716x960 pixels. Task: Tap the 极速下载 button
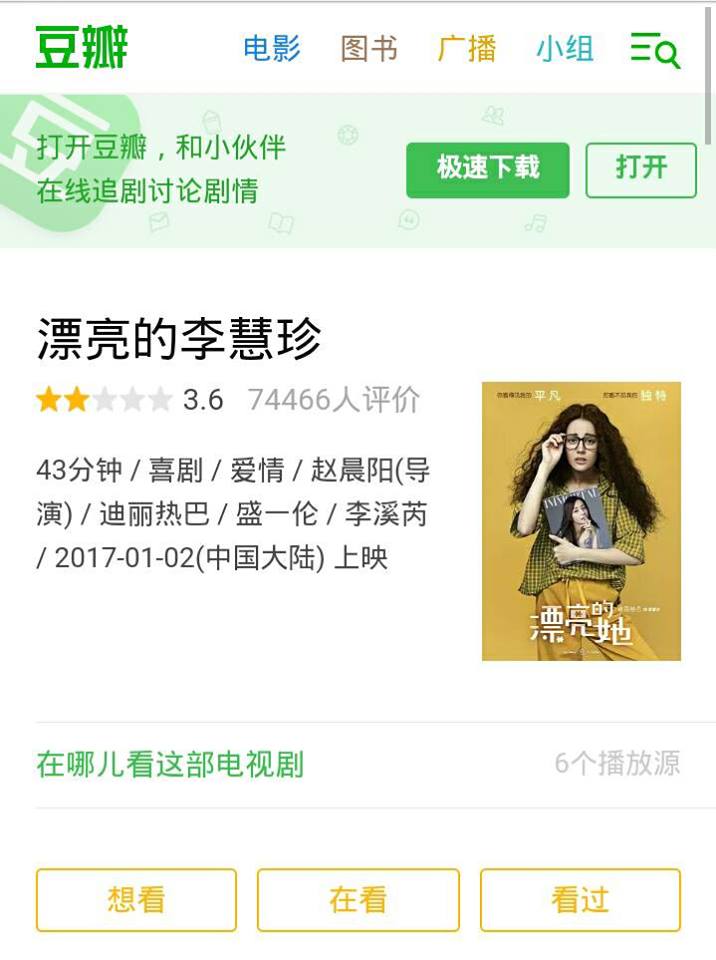[x=487, y=169]
